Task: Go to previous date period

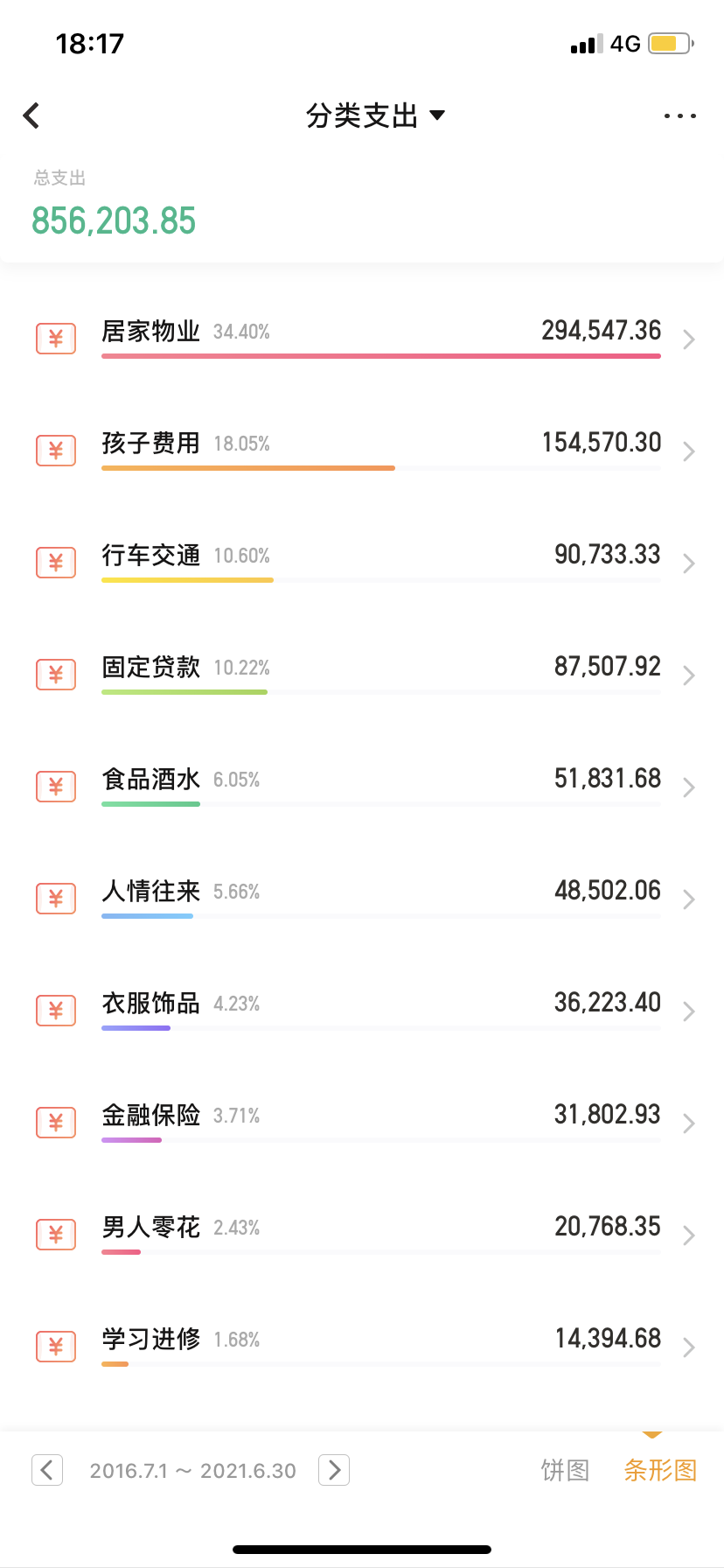Action: [x=47, y=1470]
